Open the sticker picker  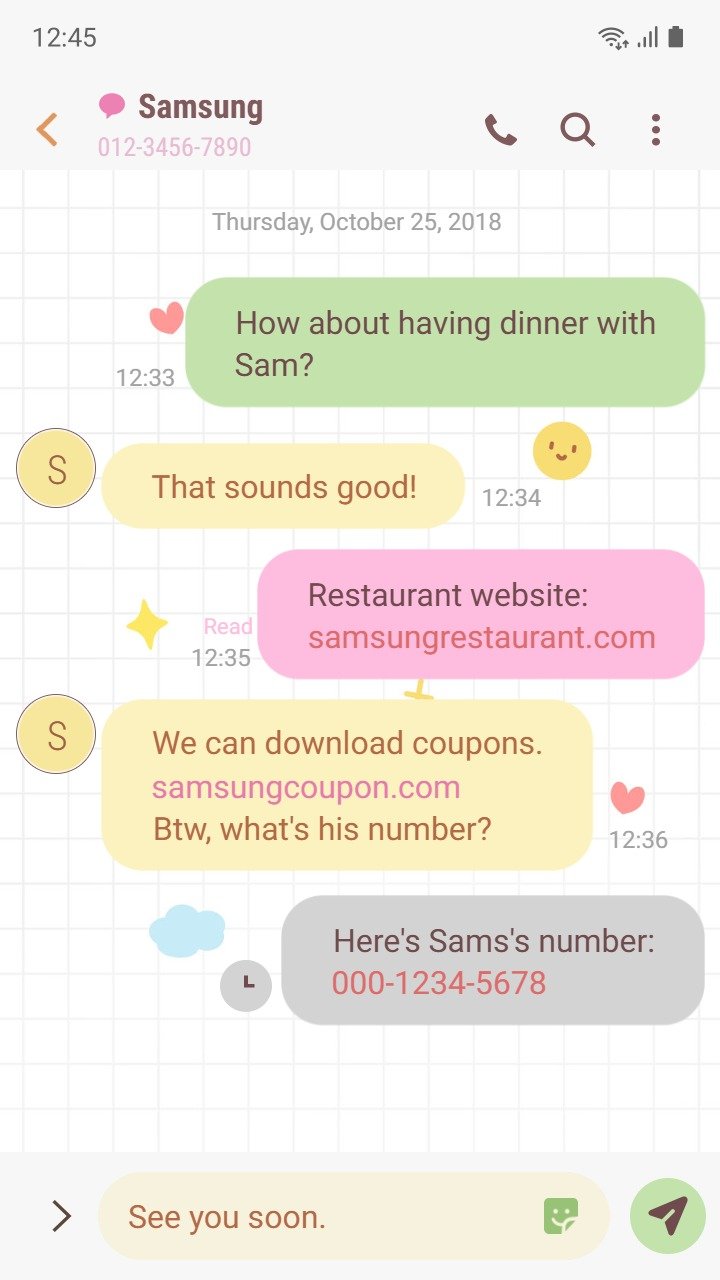click(x=562, y=1216)
